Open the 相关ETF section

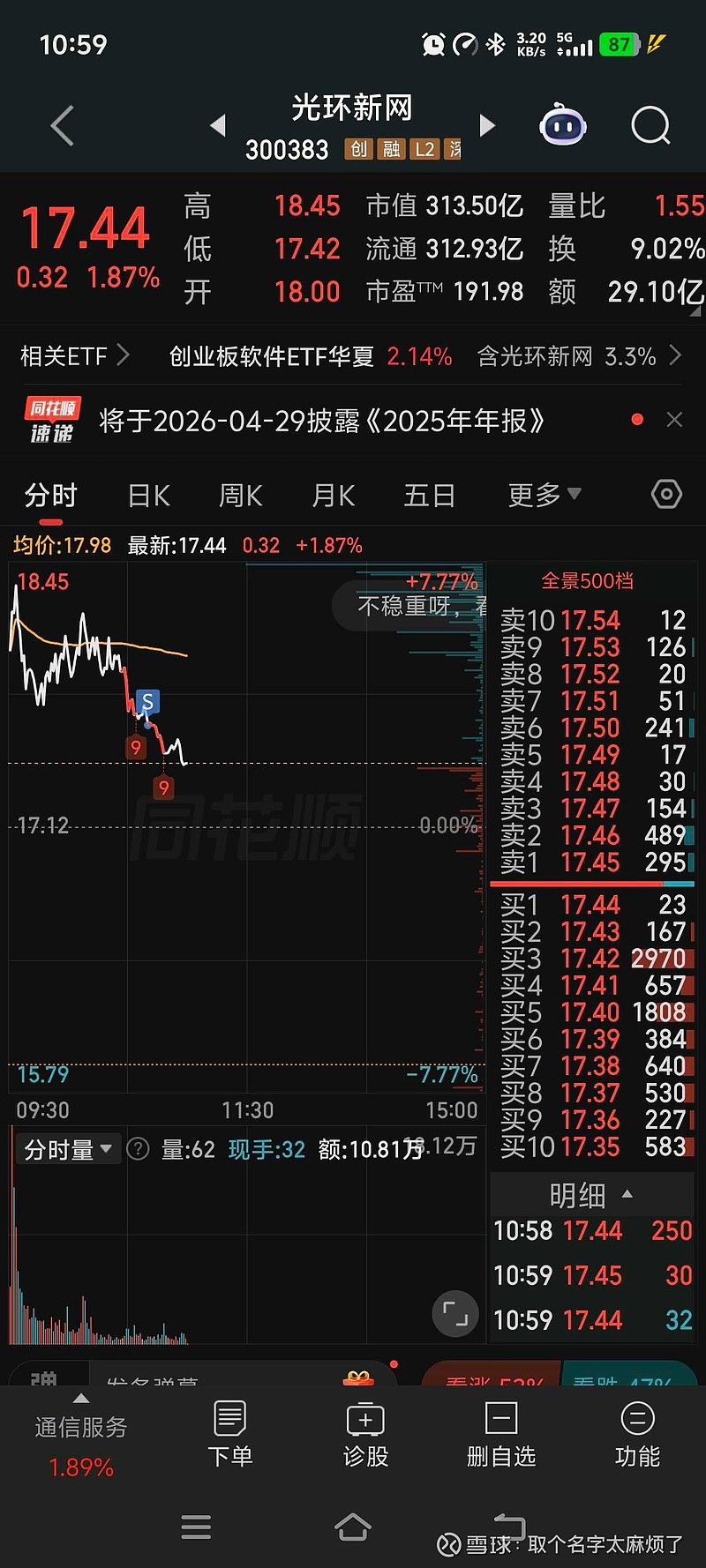pos(74,356)
